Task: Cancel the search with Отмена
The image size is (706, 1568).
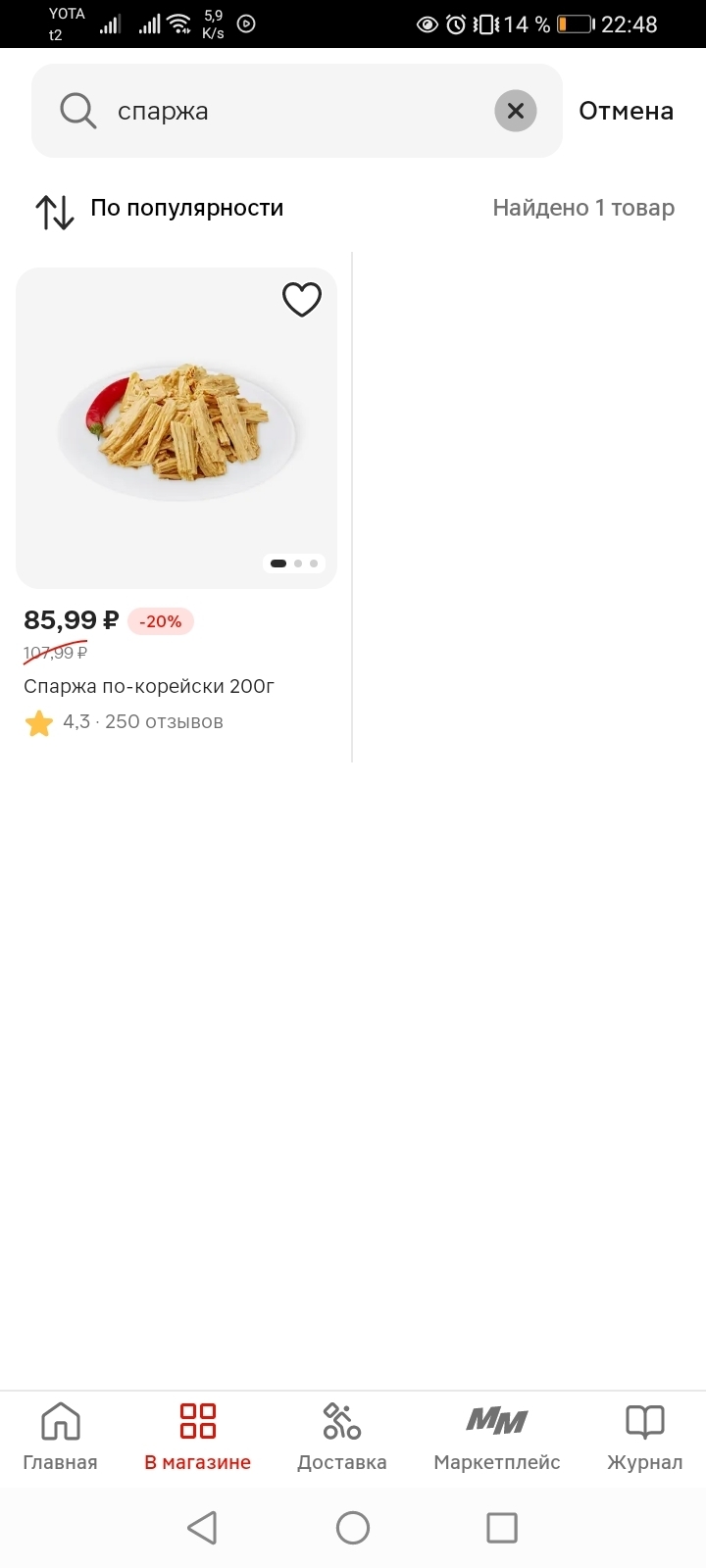Action: (x=626, y=111)
